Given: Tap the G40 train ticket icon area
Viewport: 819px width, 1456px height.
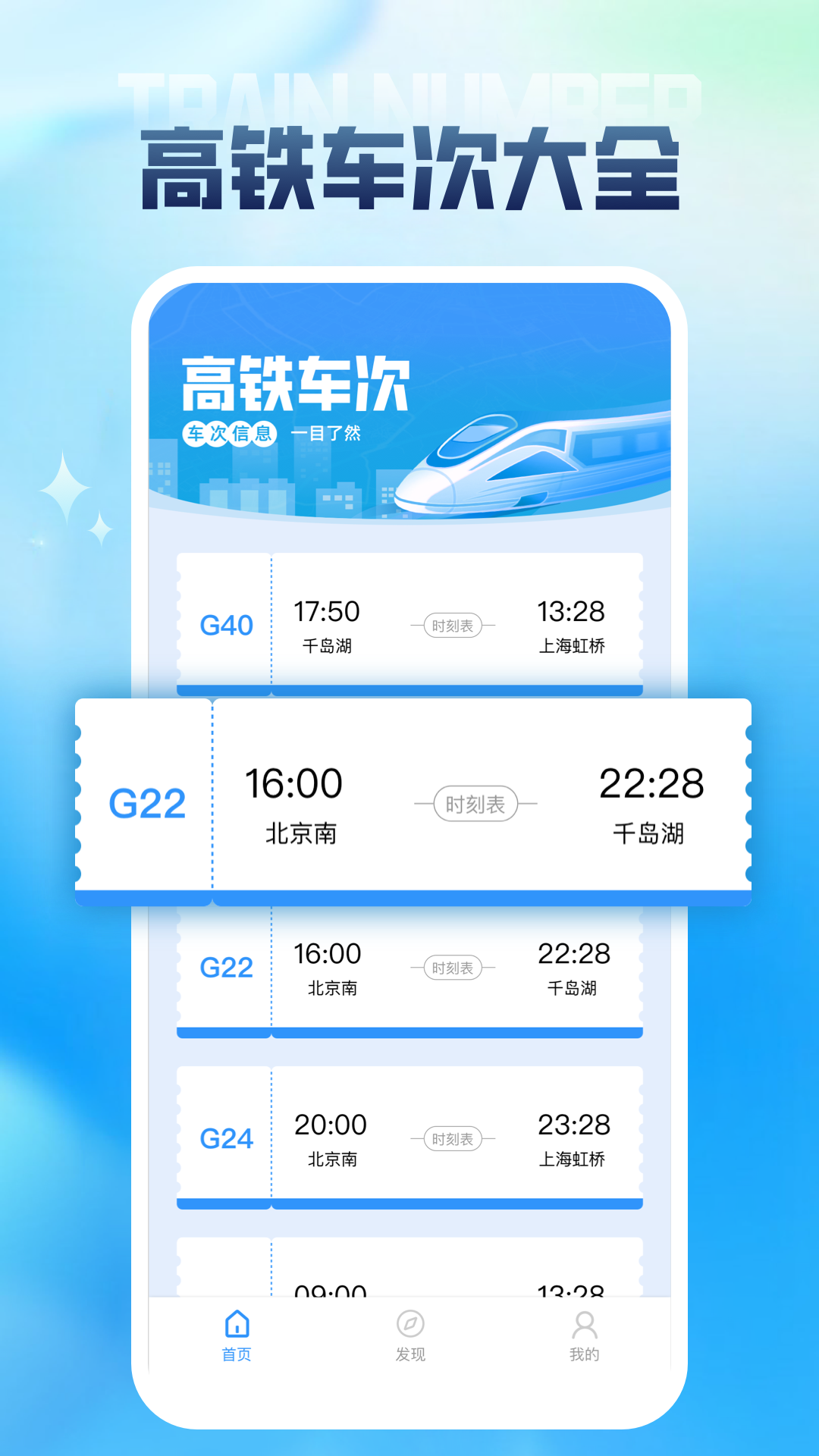Looking at the screenshot, I should [224, 623].
